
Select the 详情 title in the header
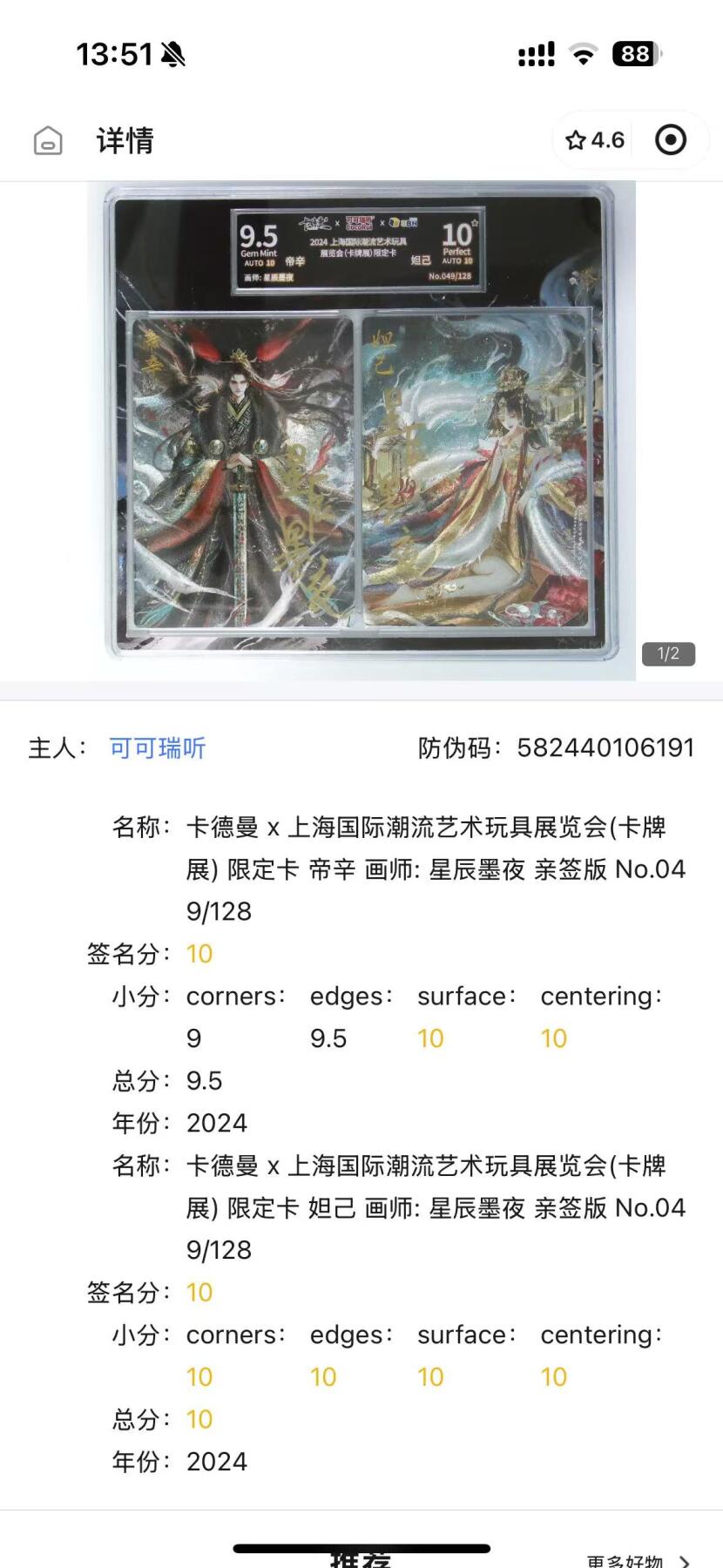[123, 139]
